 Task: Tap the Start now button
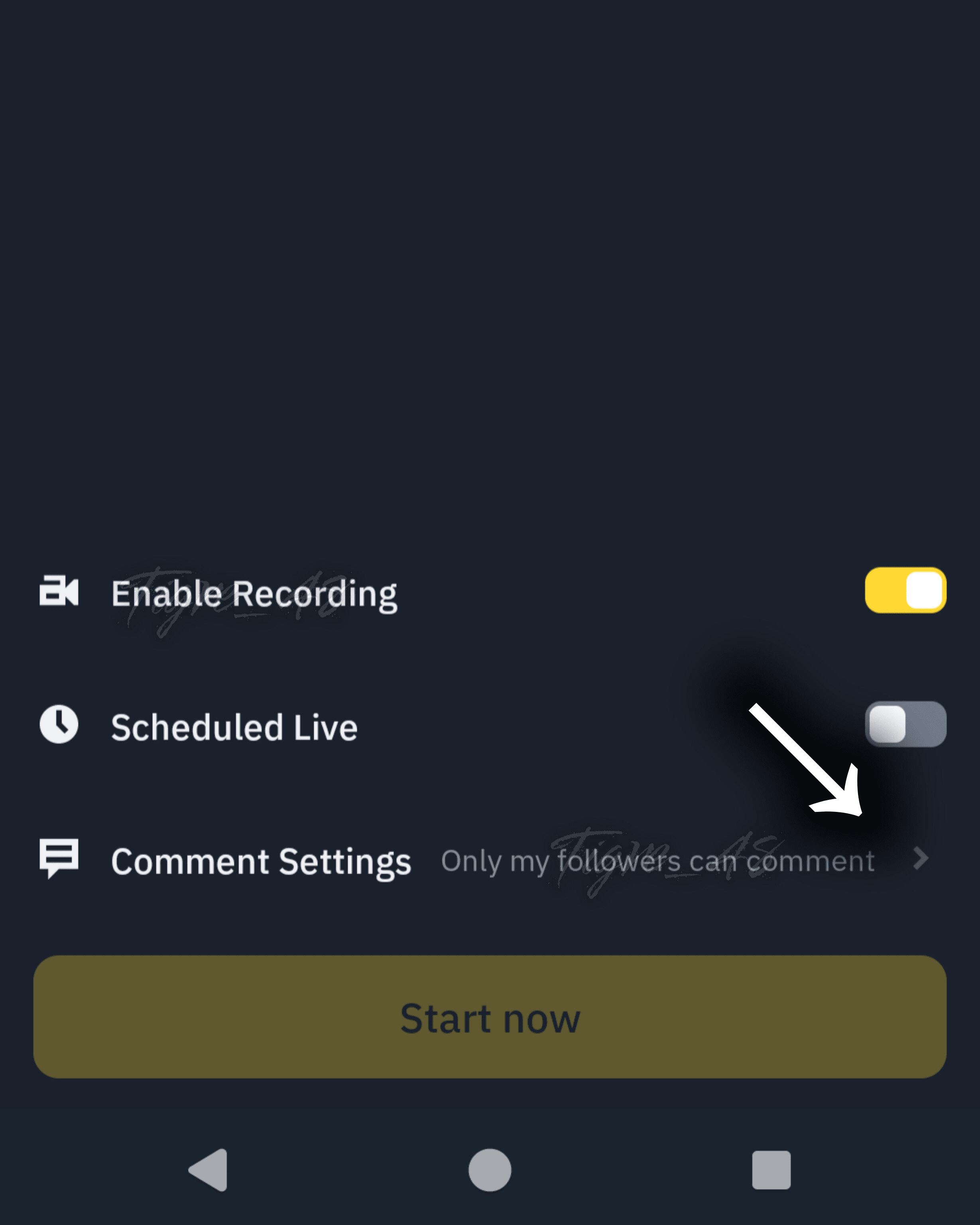490,1016
